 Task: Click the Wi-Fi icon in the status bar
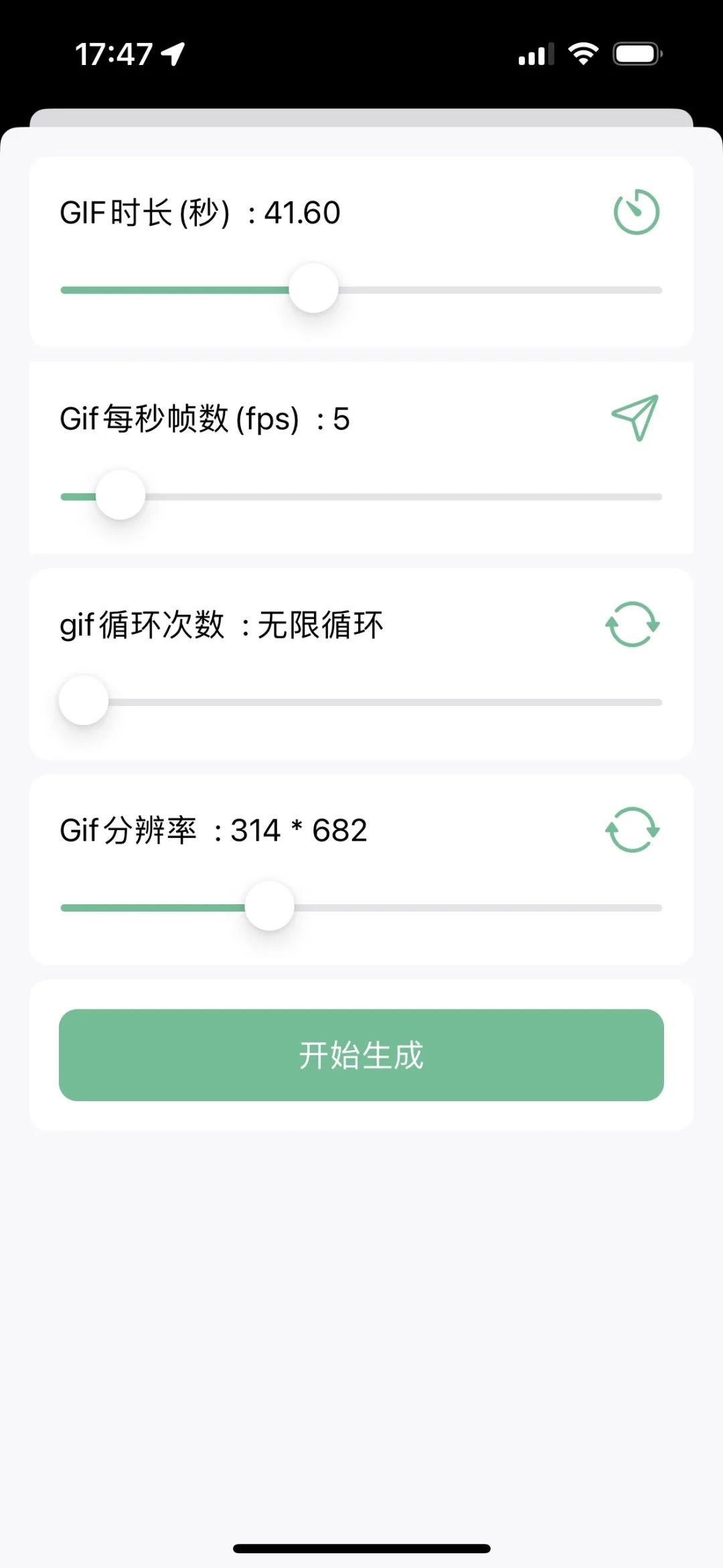coord(582,54)
